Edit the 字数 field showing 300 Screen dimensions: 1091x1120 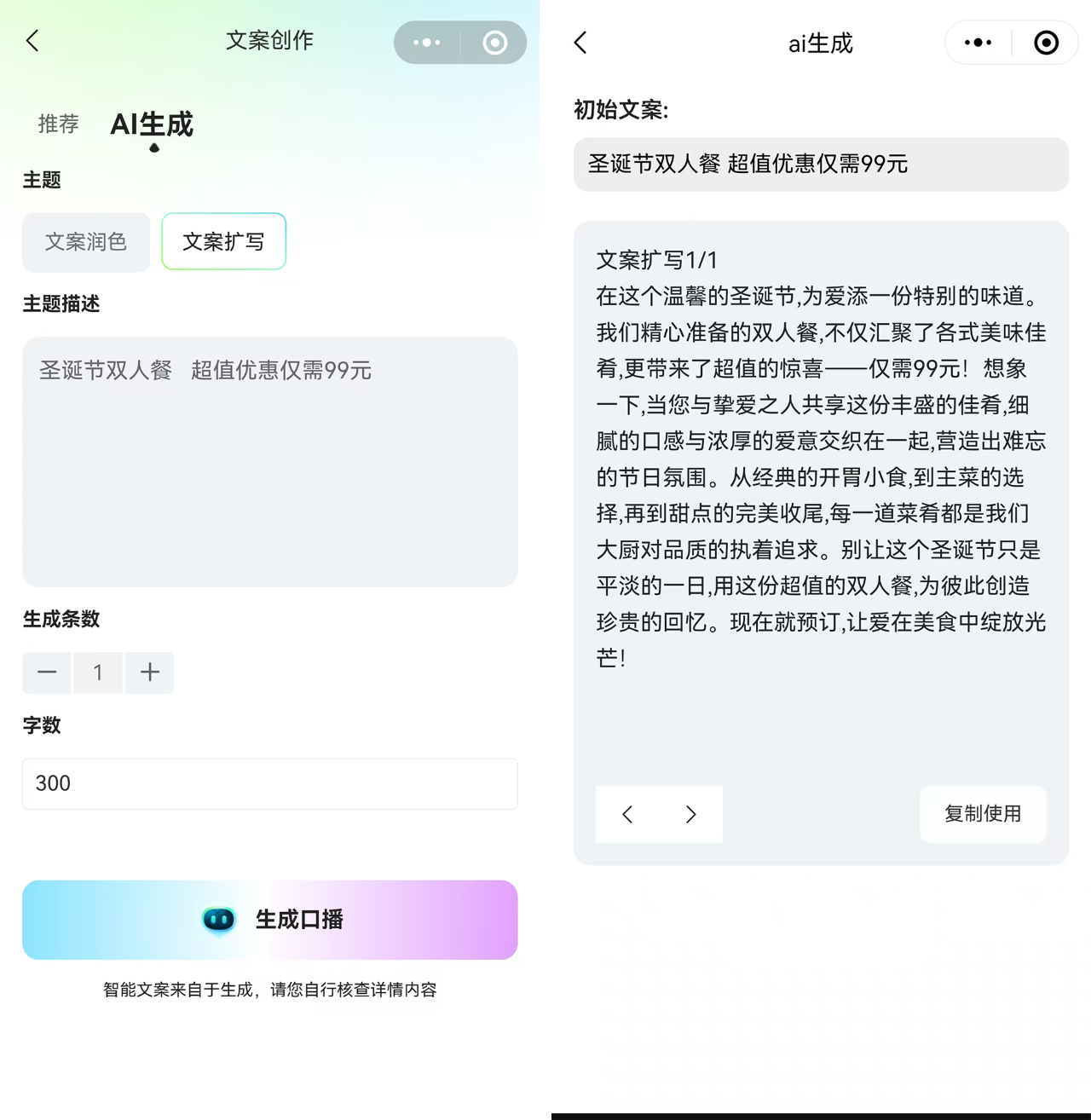pyautogui.click(x=269, y=783)
